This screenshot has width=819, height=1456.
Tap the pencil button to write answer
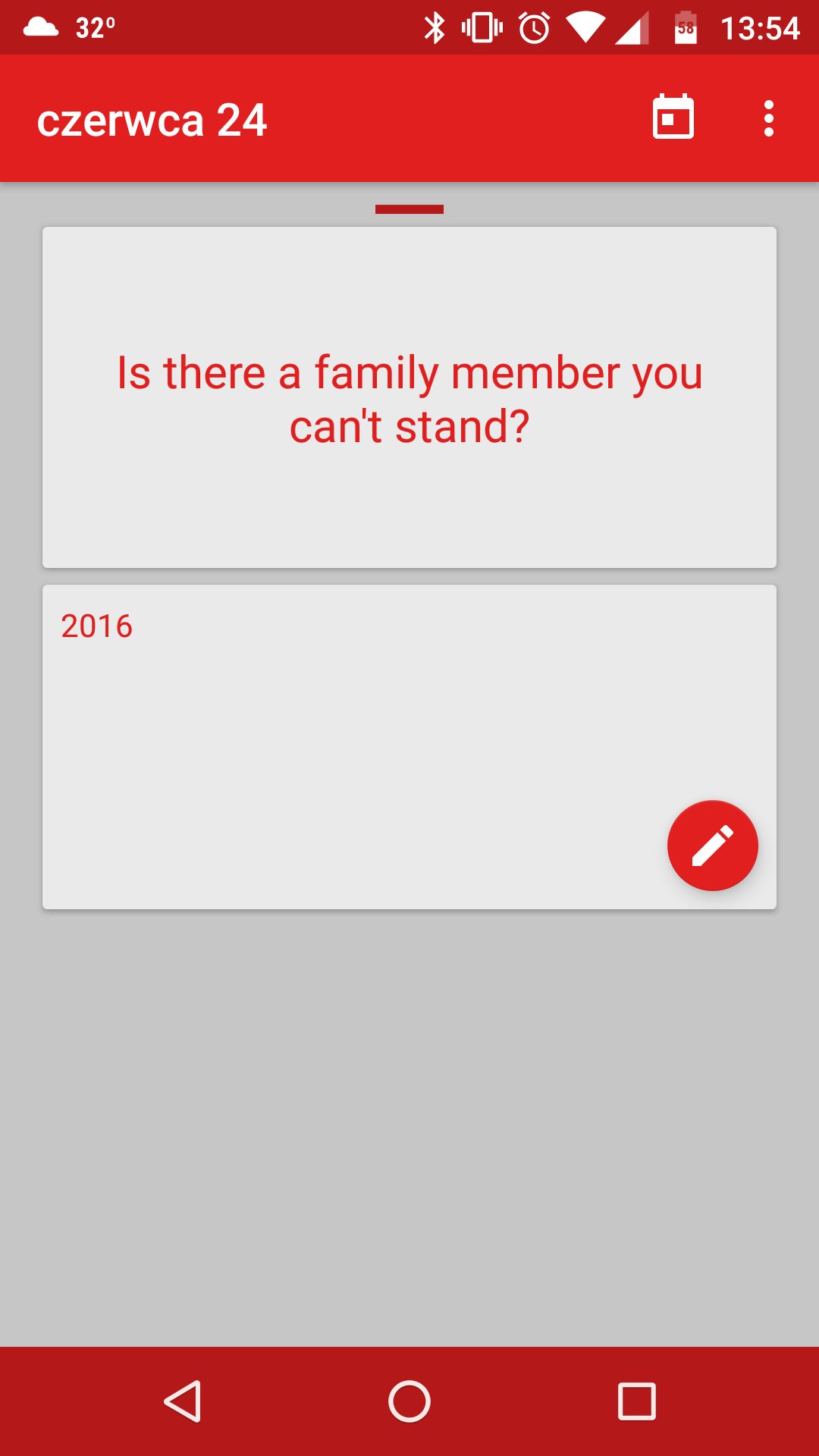[713, 846]
